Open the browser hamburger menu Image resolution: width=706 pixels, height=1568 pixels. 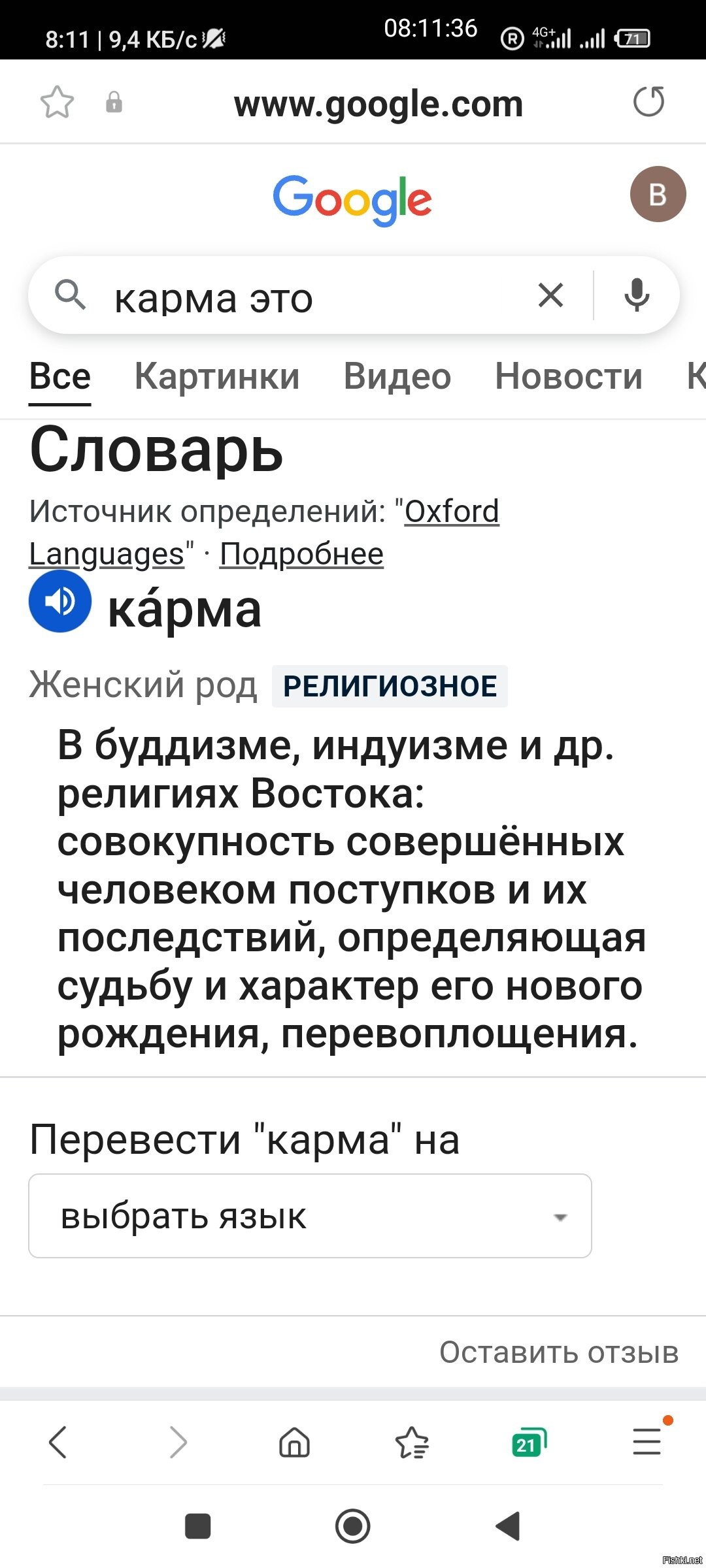pos(647,1442)
